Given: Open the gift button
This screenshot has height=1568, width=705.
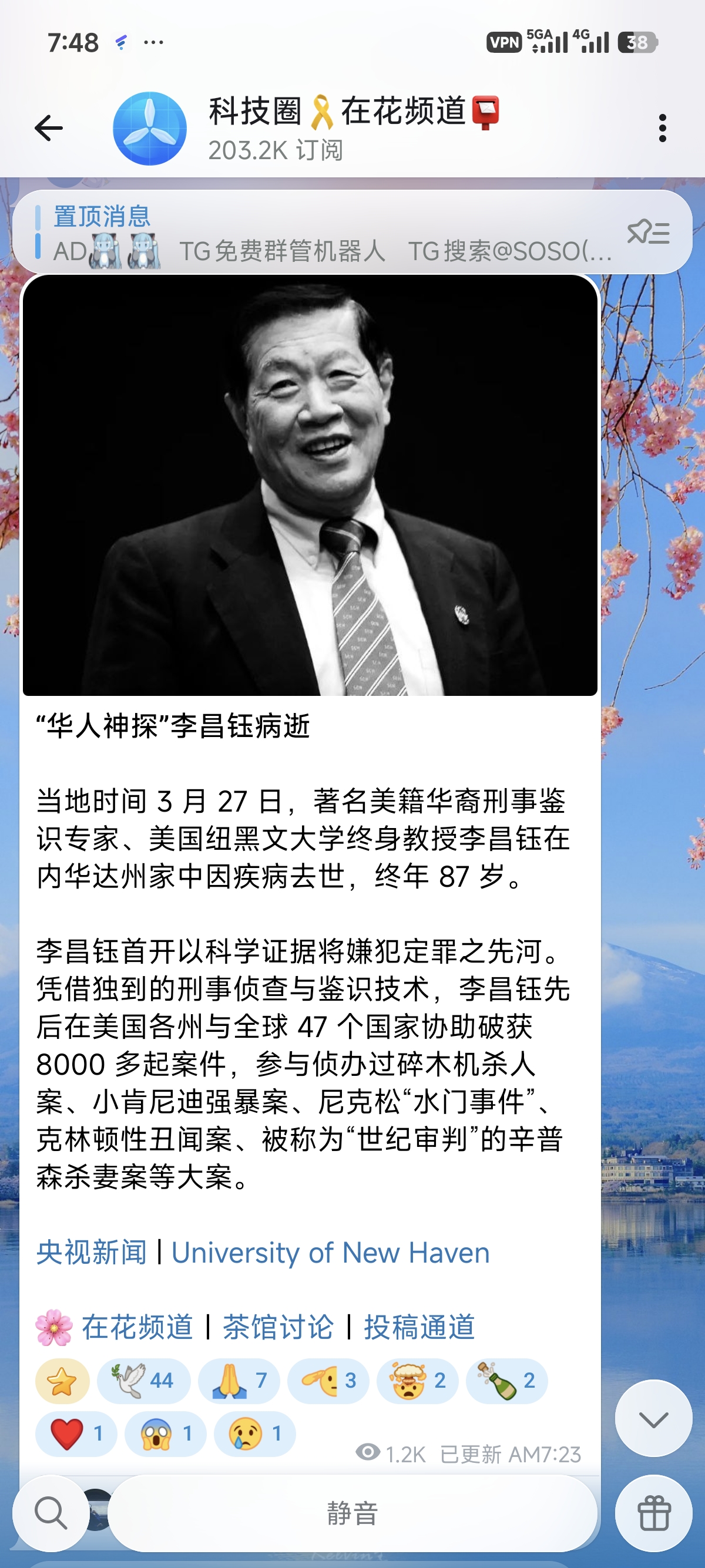Looking at the screenshot, I should 653,1513.
